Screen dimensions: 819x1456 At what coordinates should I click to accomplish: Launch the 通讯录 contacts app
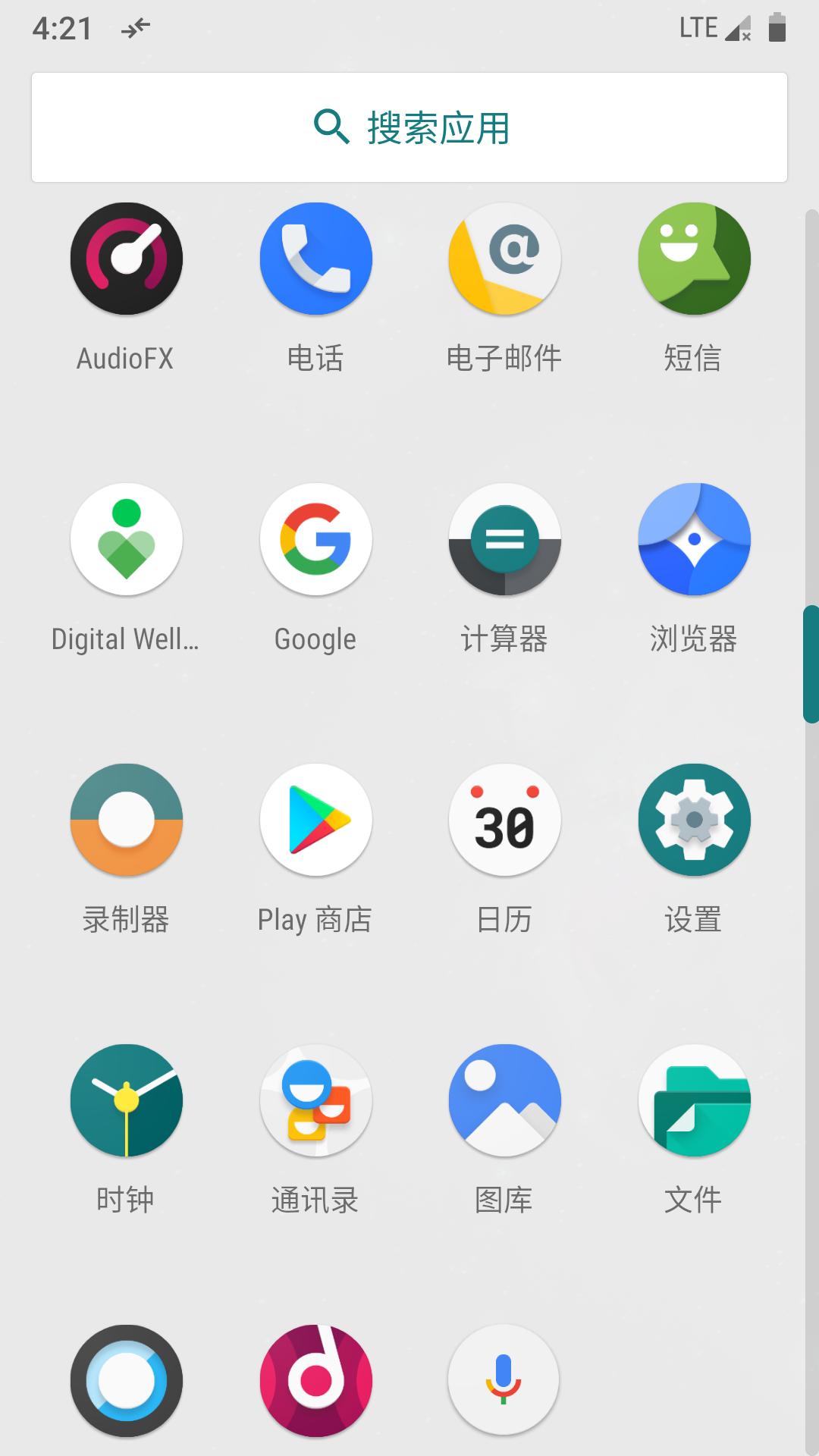(x=315, y=1101)
